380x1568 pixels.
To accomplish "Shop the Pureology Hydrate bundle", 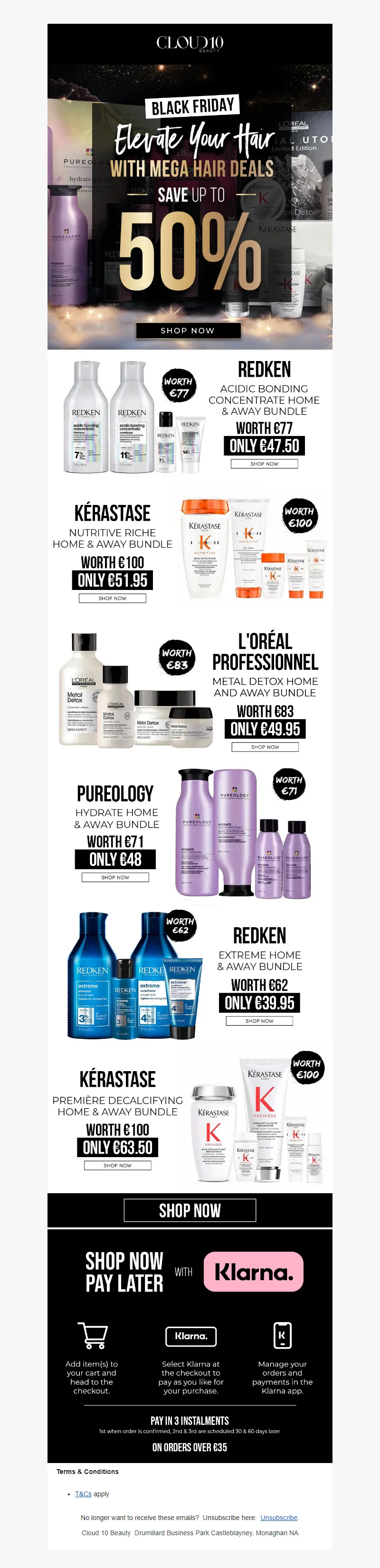I will pyautogui.click(x=115, y=877).
